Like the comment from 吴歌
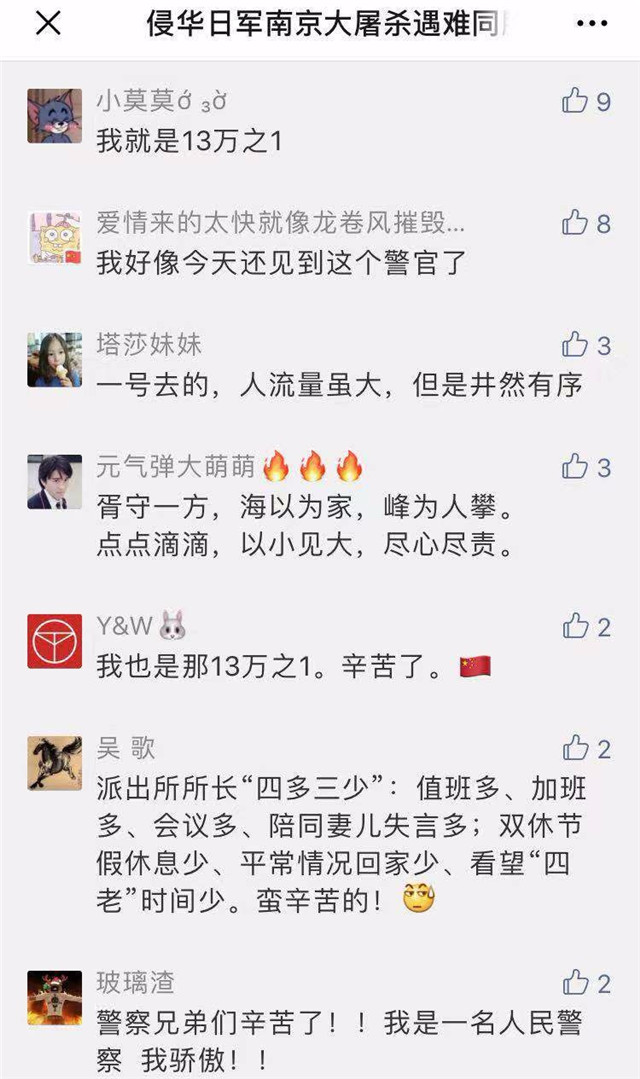 (575, 748)
